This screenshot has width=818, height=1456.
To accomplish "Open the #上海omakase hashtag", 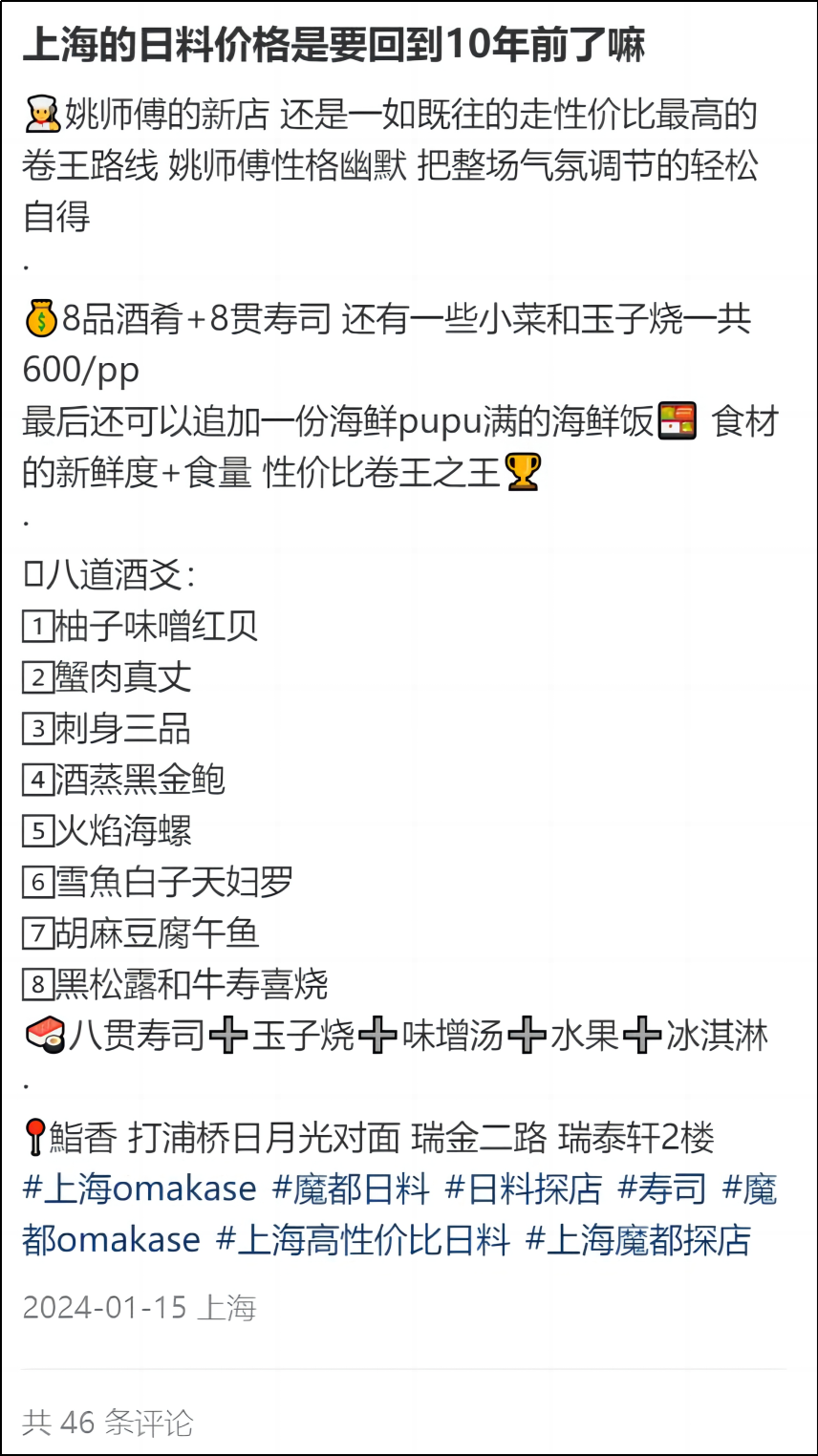I will (x=140, y=1189).
